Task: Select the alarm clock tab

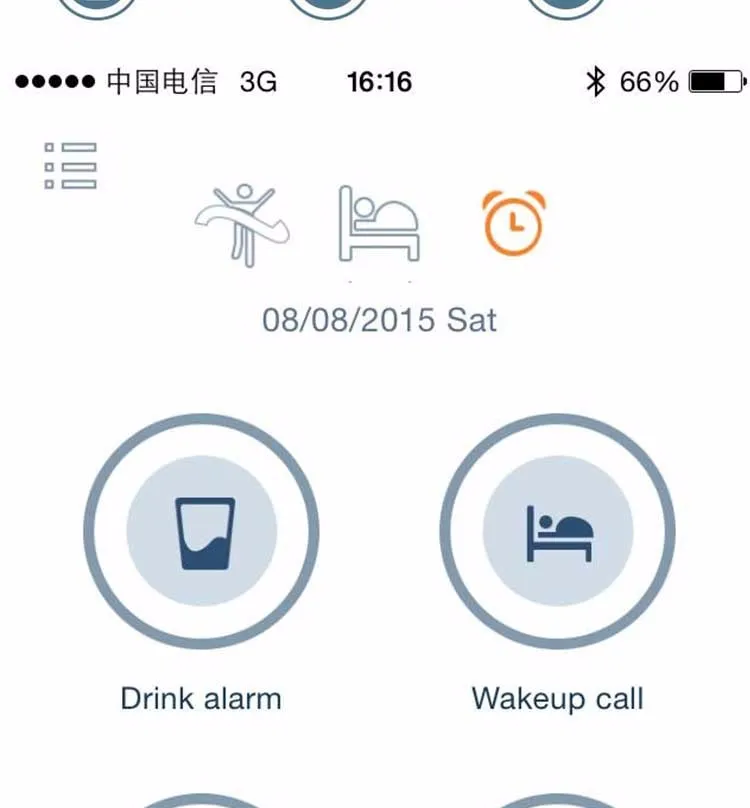Action: click(513, 222)
